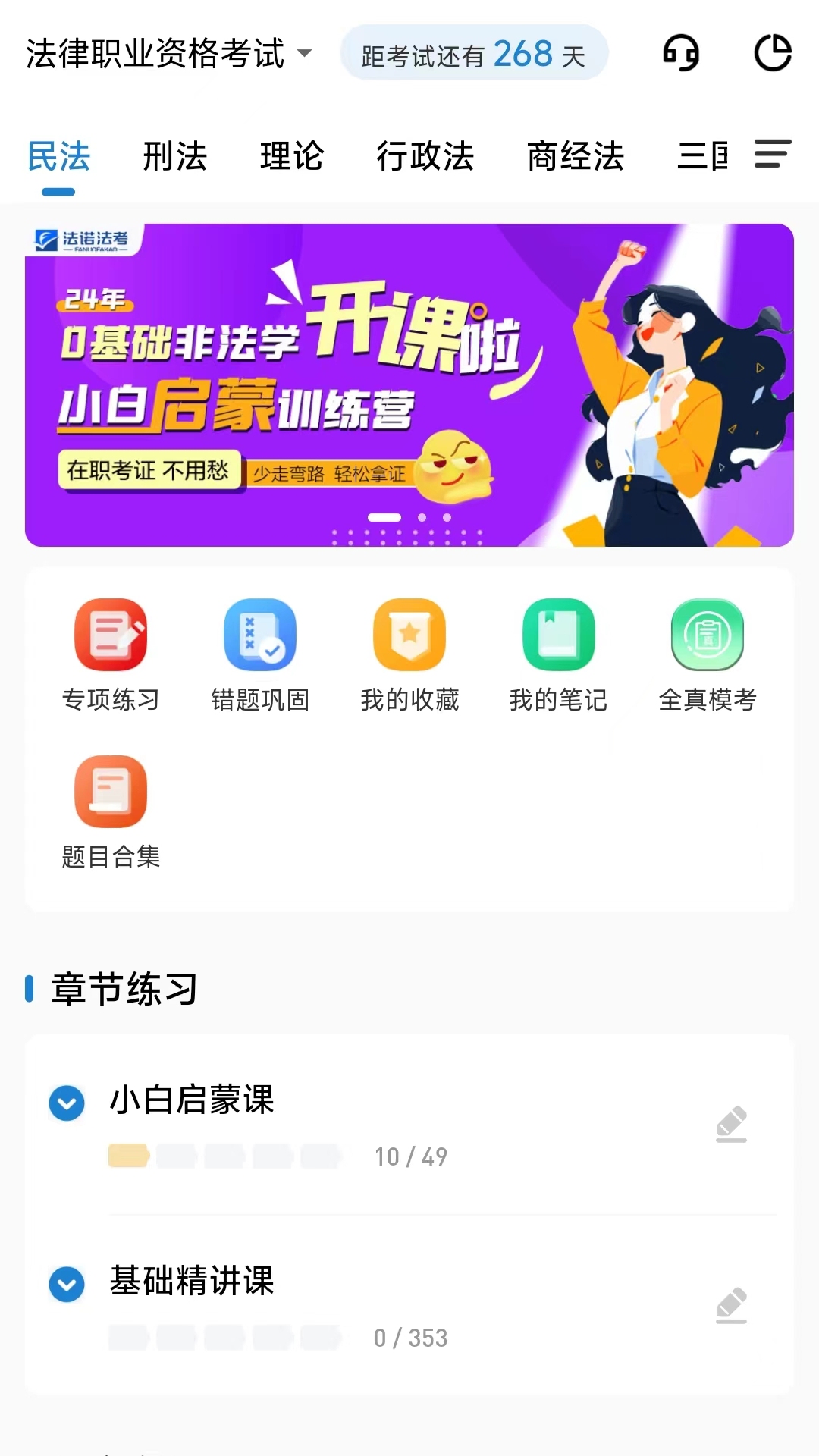Image resolution: width=819 pixels, height=1456 pixels.
Task: Collapse the 小白启蒙课 chapter list
Action: tap(67, 1103)
